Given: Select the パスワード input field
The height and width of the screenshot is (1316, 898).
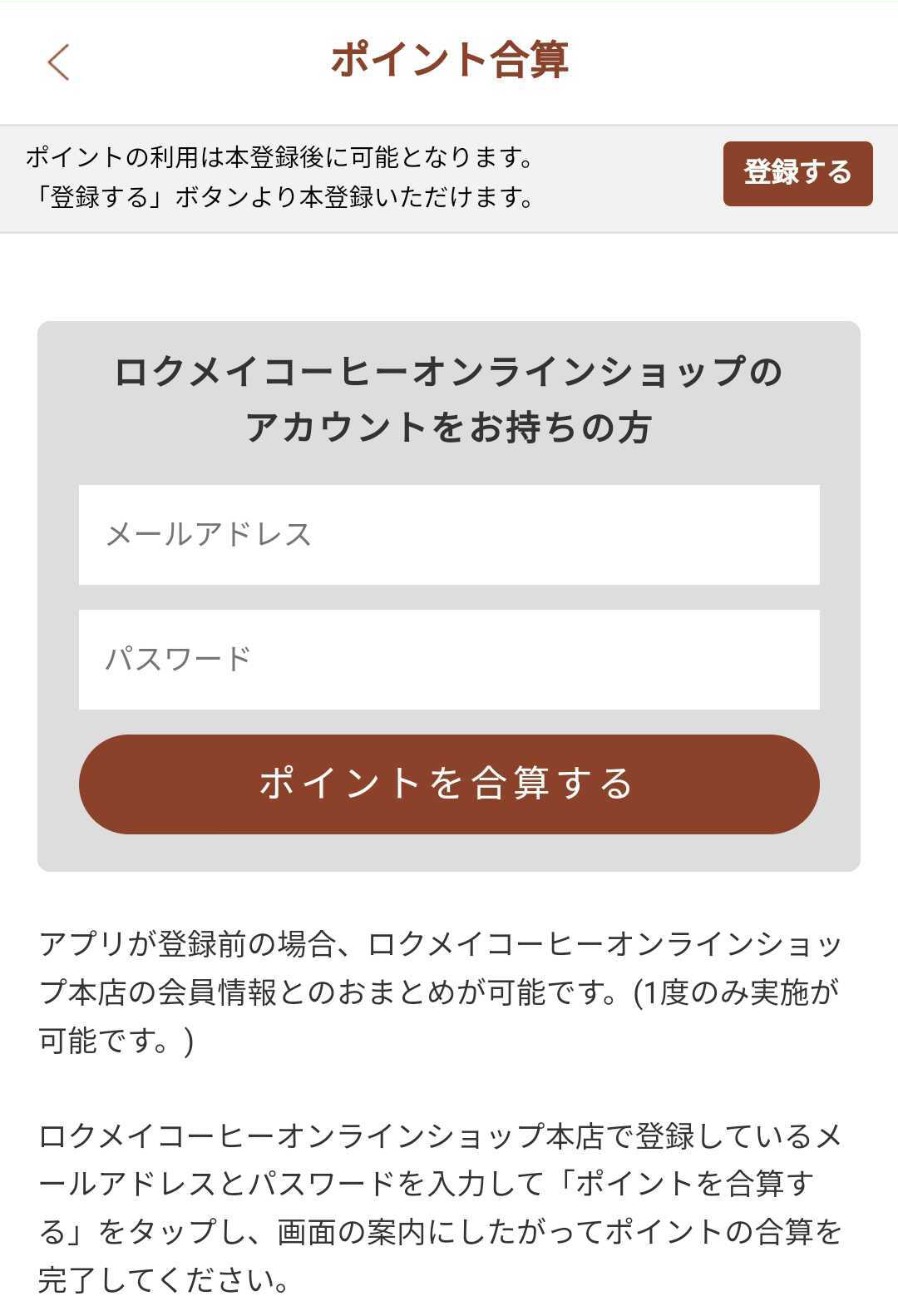Looking at the screenshot, I should (449, 659).
